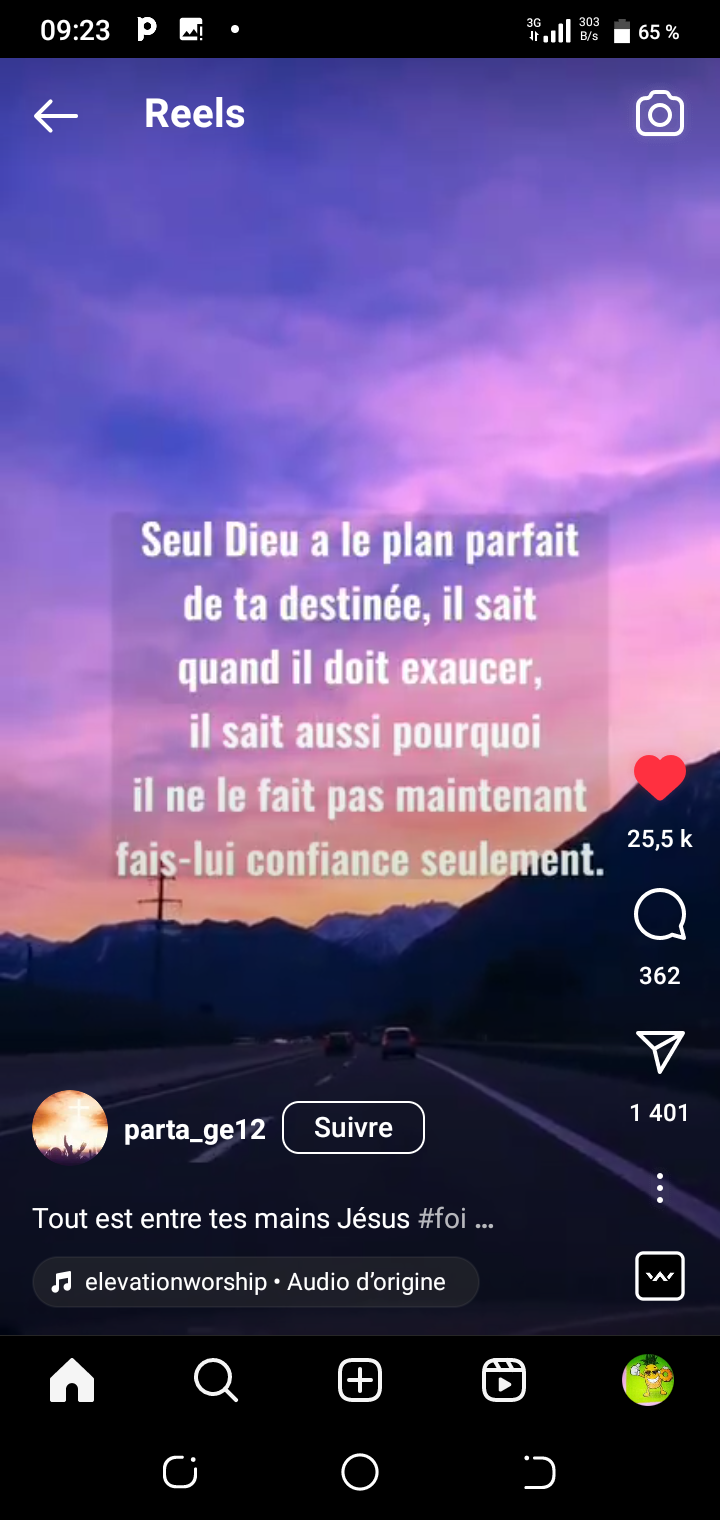Screen dimensions: 720x1520
Task: Follow parta_ge12 with the Suivre button
Action: pyautogui.click(x=353, y=1128)
